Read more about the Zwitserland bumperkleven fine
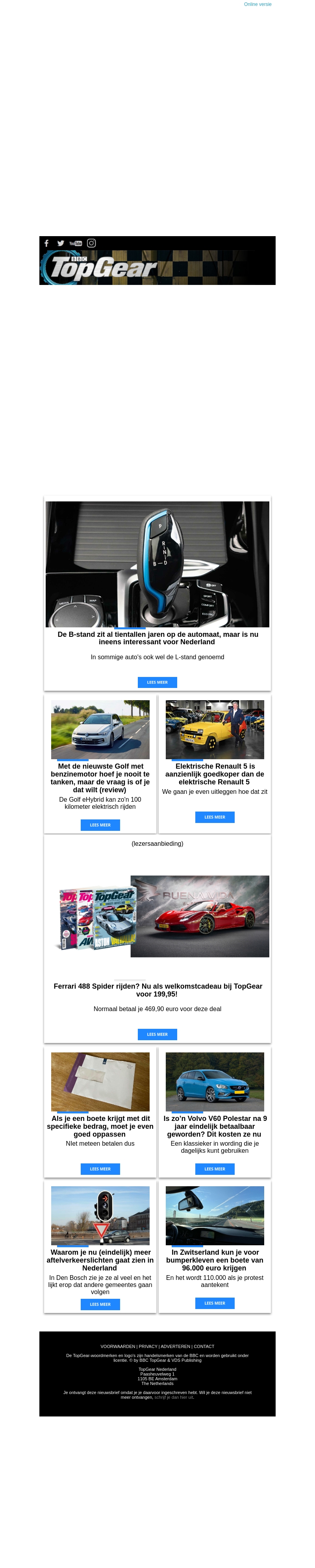The image size is (315, 1568). point(215,1303)
